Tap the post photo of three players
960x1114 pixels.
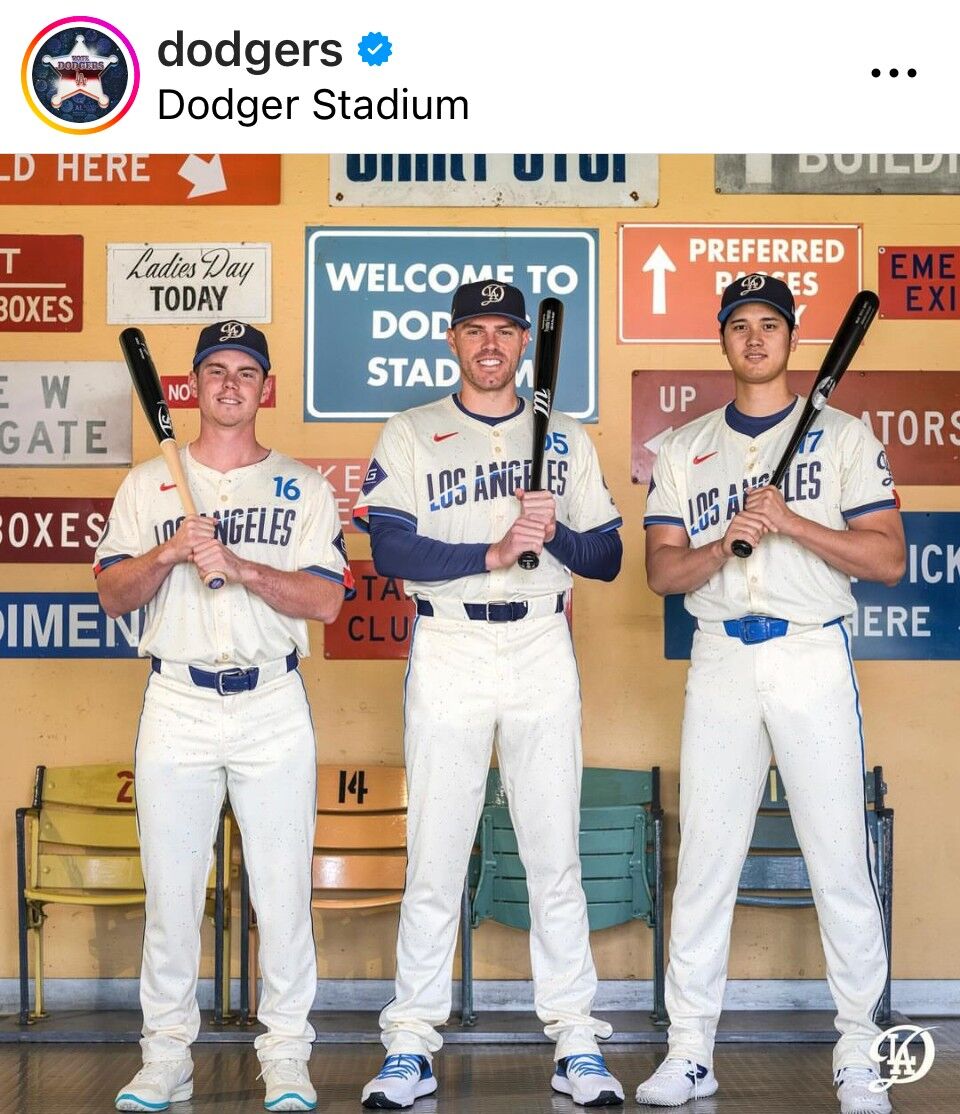pos(480,632)
